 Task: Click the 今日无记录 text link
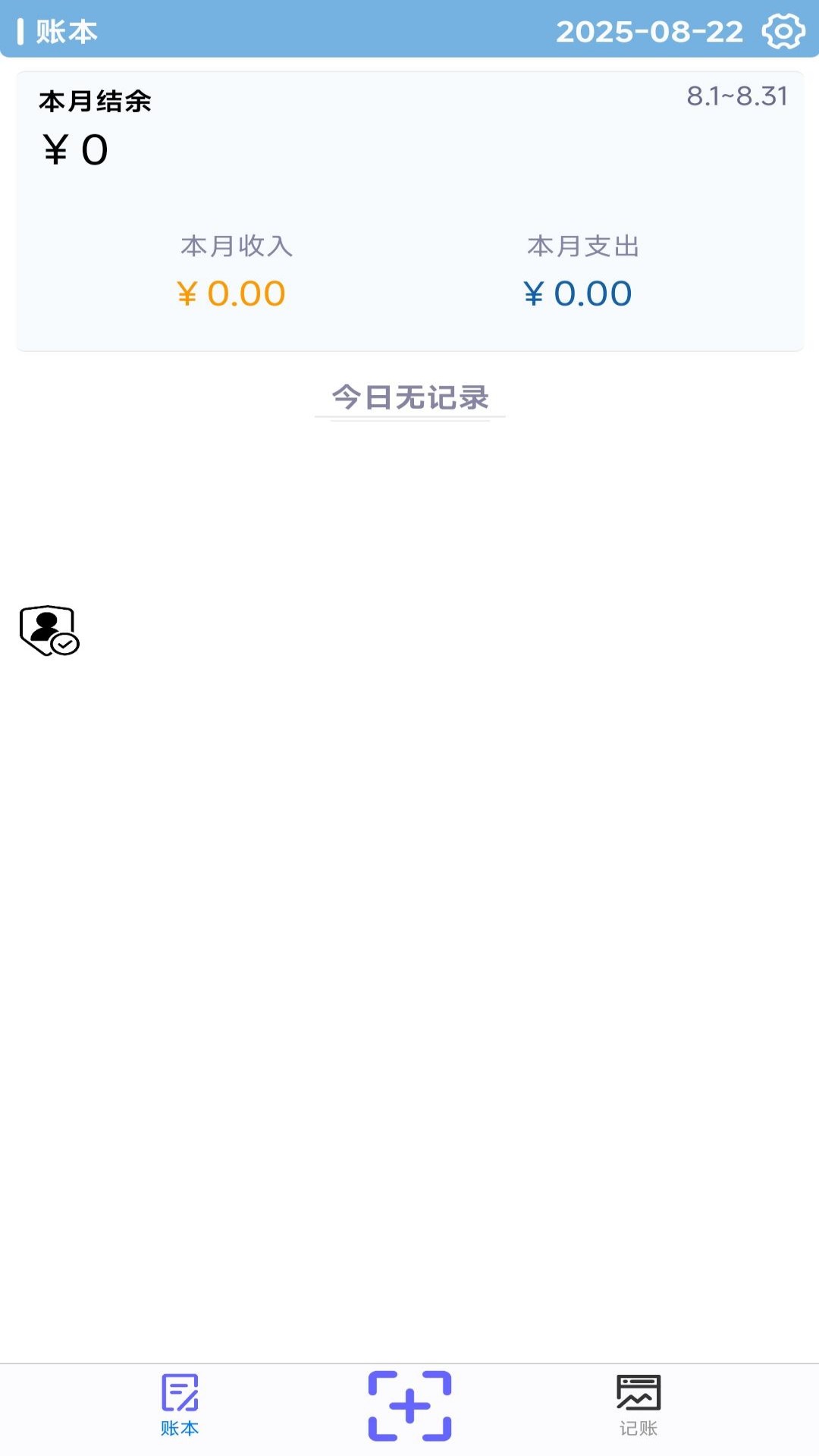pyautogui.click(x=409, y=397)
